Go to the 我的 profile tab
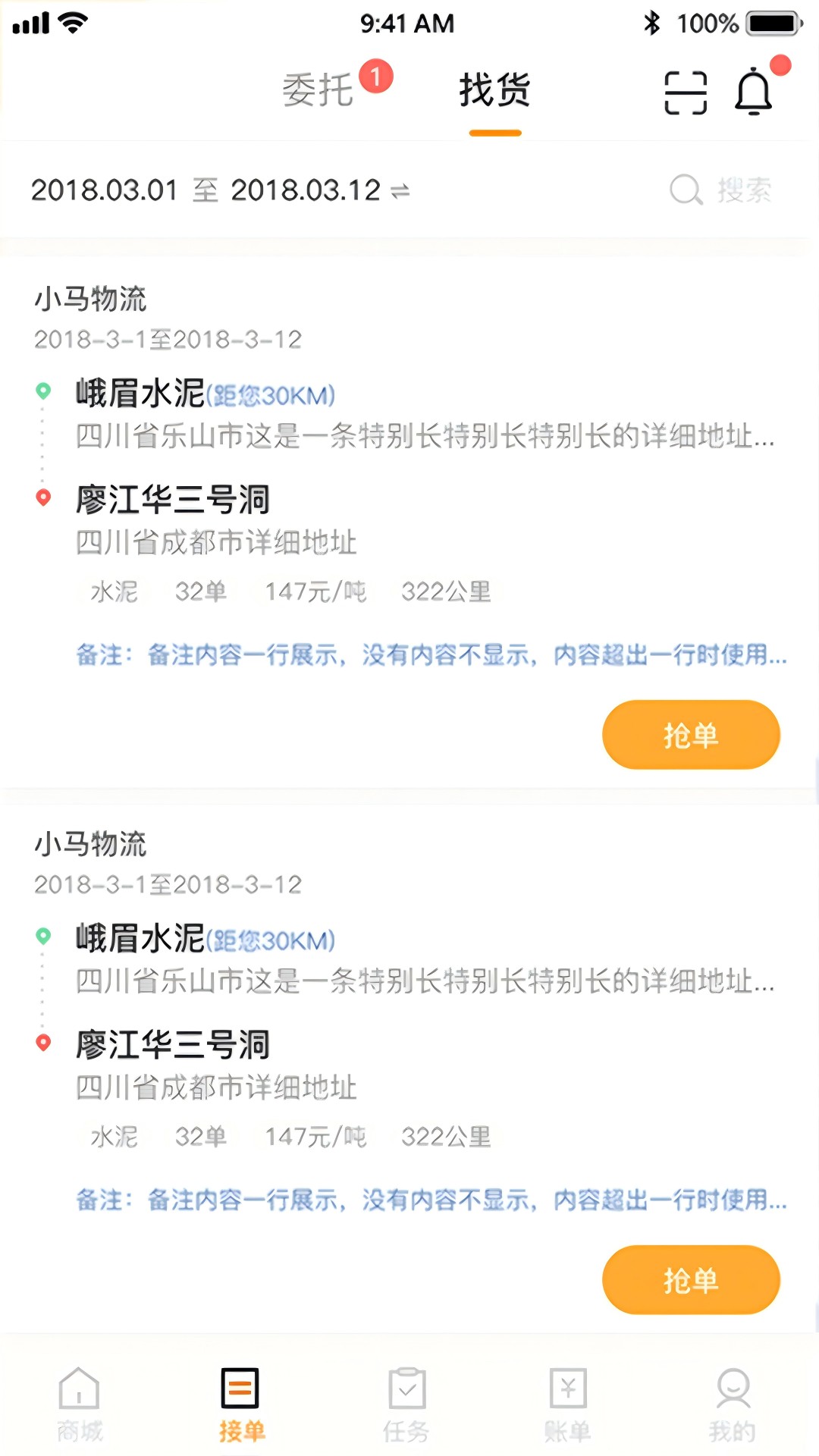Screen dimensions: 819x1456 coord(733,1404)
